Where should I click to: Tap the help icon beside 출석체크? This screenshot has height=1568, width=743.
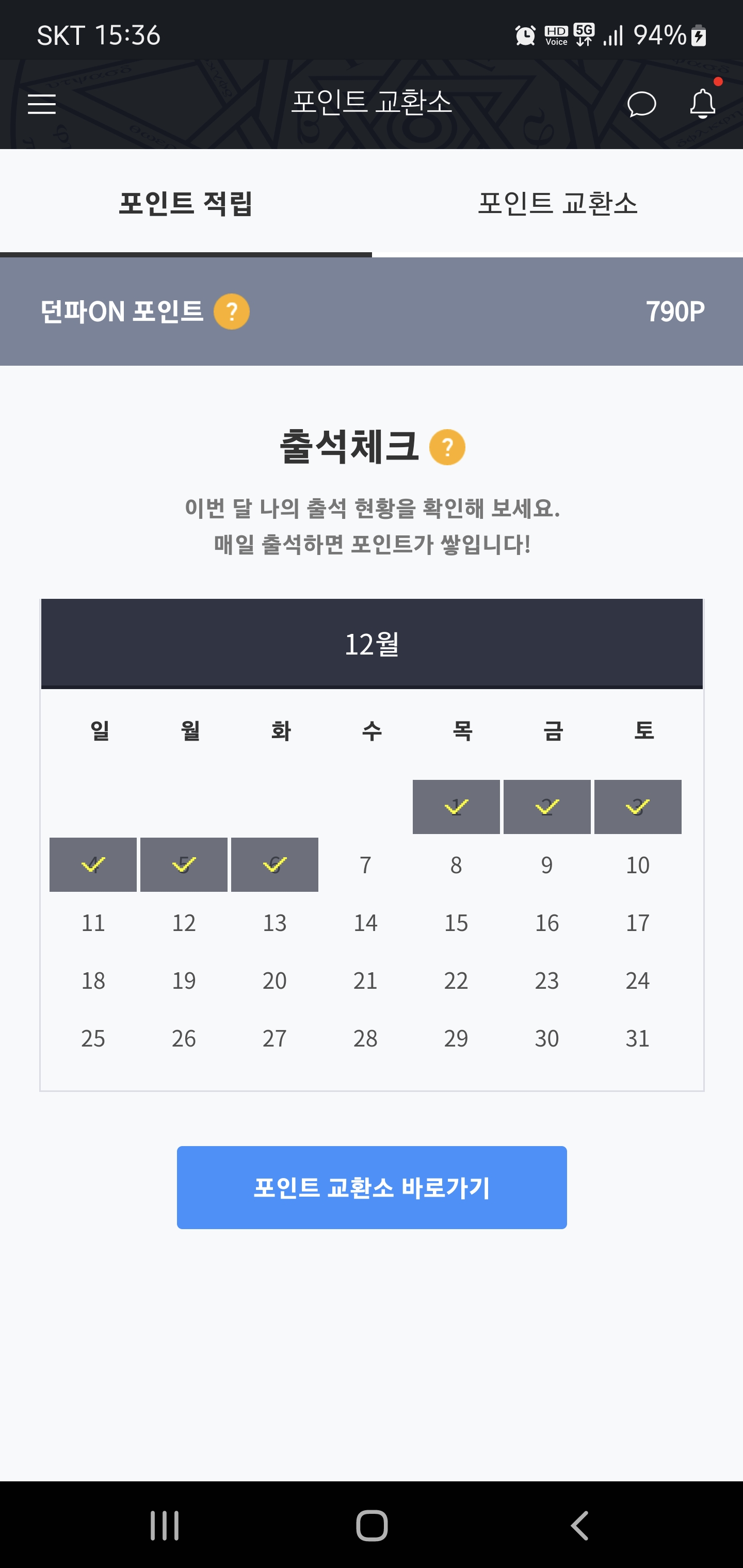tap(447, 447)
